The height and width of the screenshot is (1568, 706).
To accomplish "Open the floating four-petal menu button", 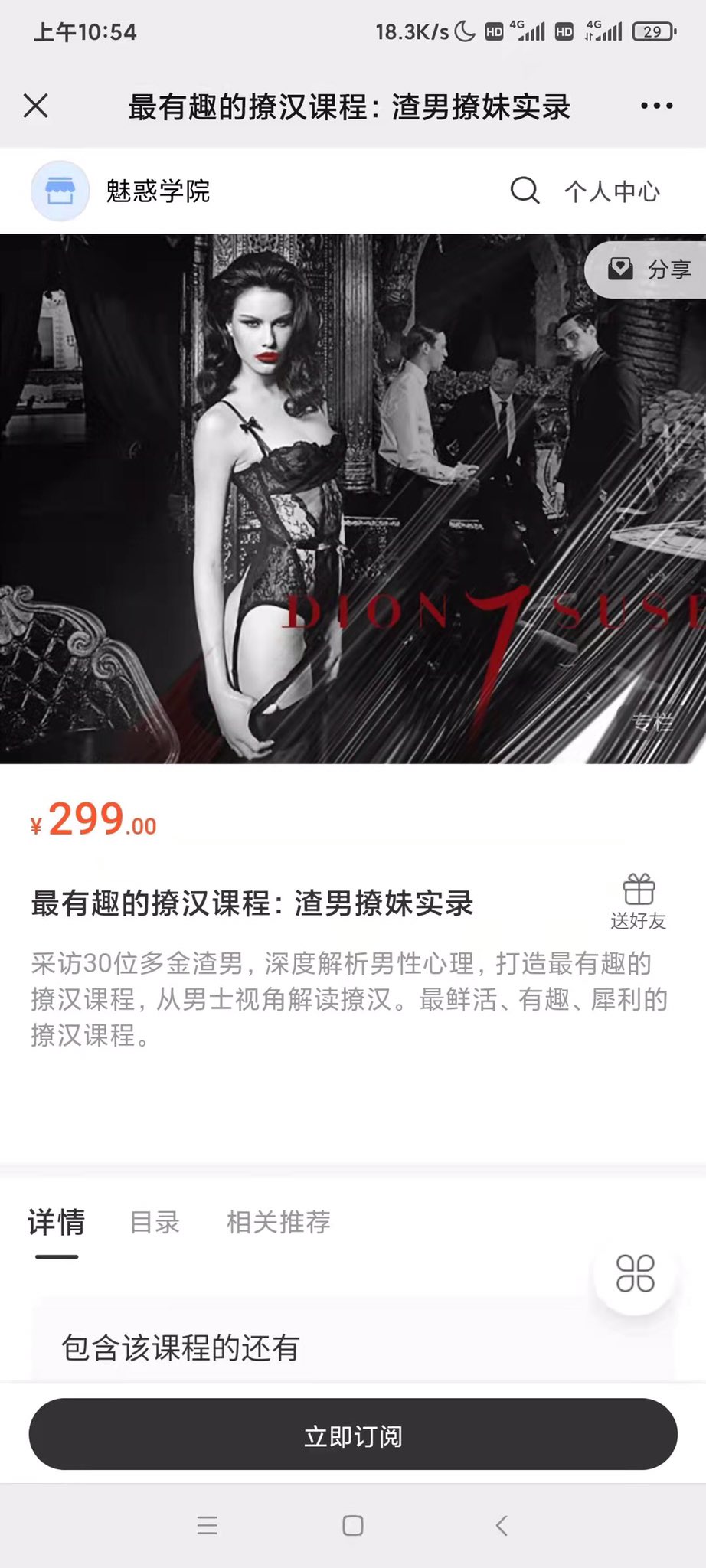I will (635, 1274).
